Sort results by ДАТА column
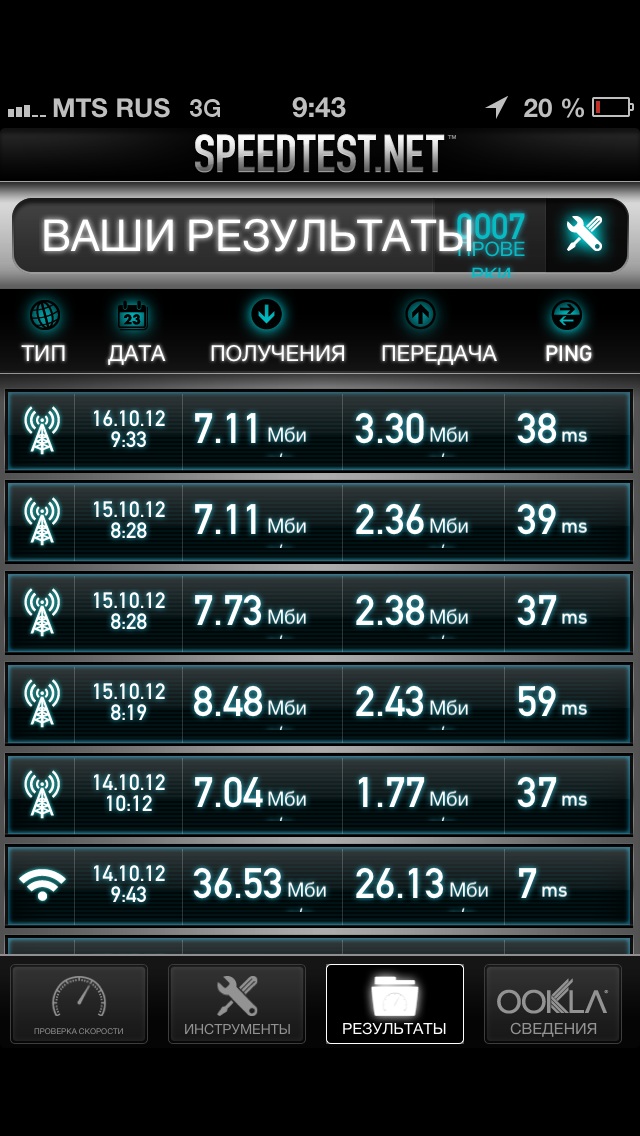Screen dimensions: 640x1136 (136, 333)
